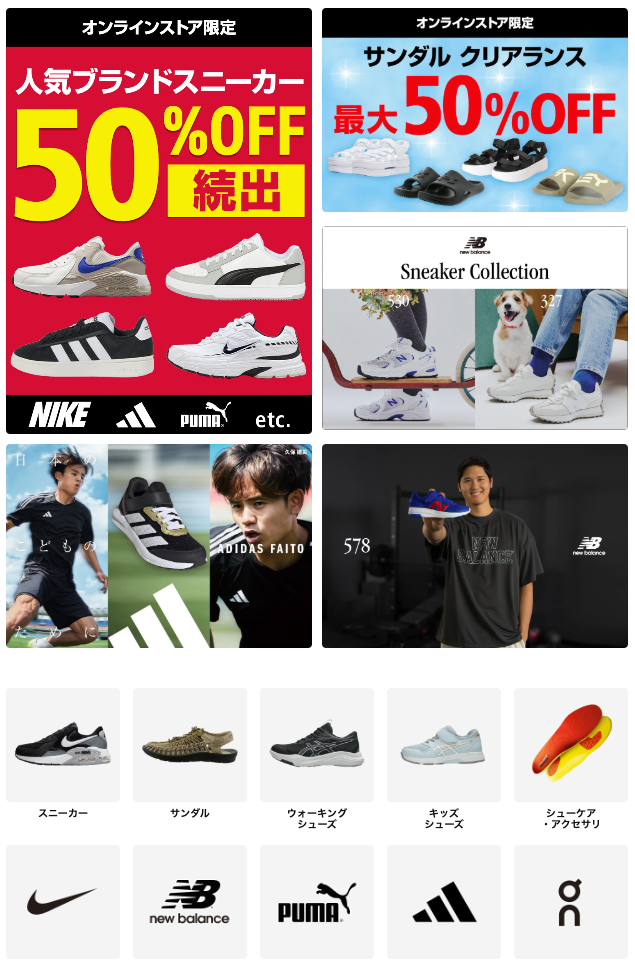Browse the スニーカー category
Image resolution: width=635 pixels, height=974 pixels.
click(x=63, y=746)
